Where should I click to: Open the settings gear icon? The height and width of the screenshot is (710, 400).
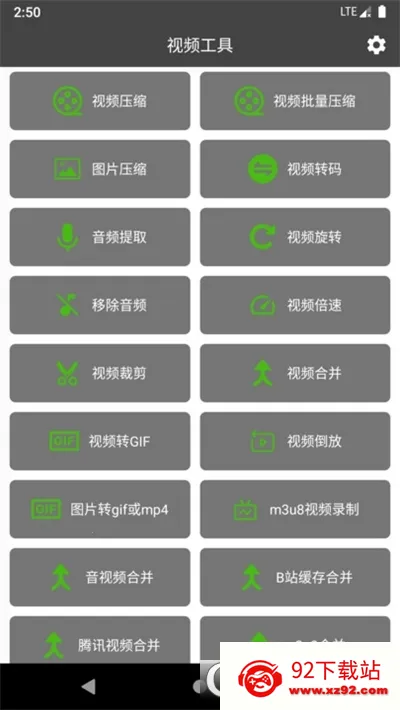tap(376, 45)
